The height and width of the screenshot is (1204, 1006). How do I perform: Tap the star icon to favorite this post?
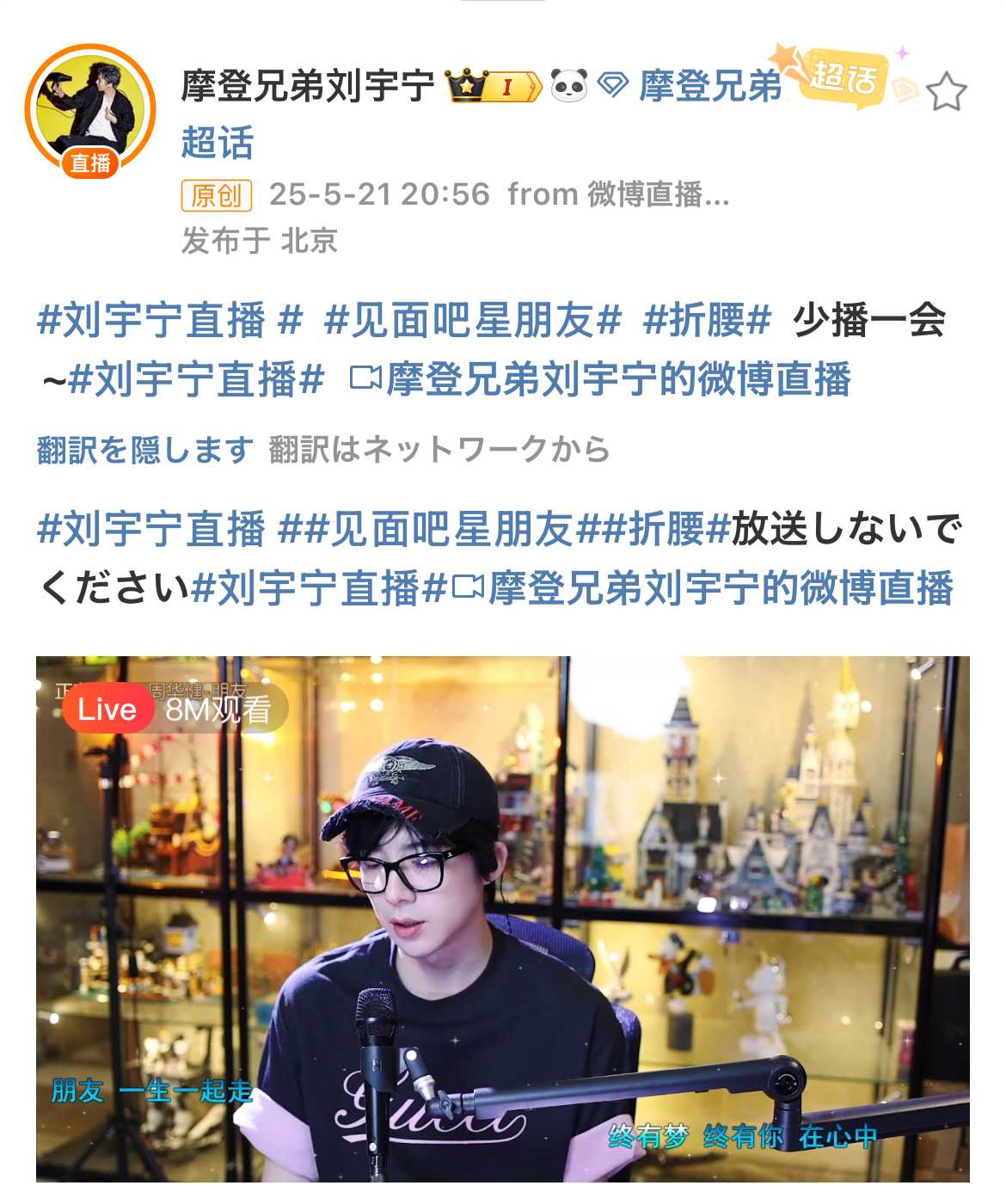pos(946,91)
